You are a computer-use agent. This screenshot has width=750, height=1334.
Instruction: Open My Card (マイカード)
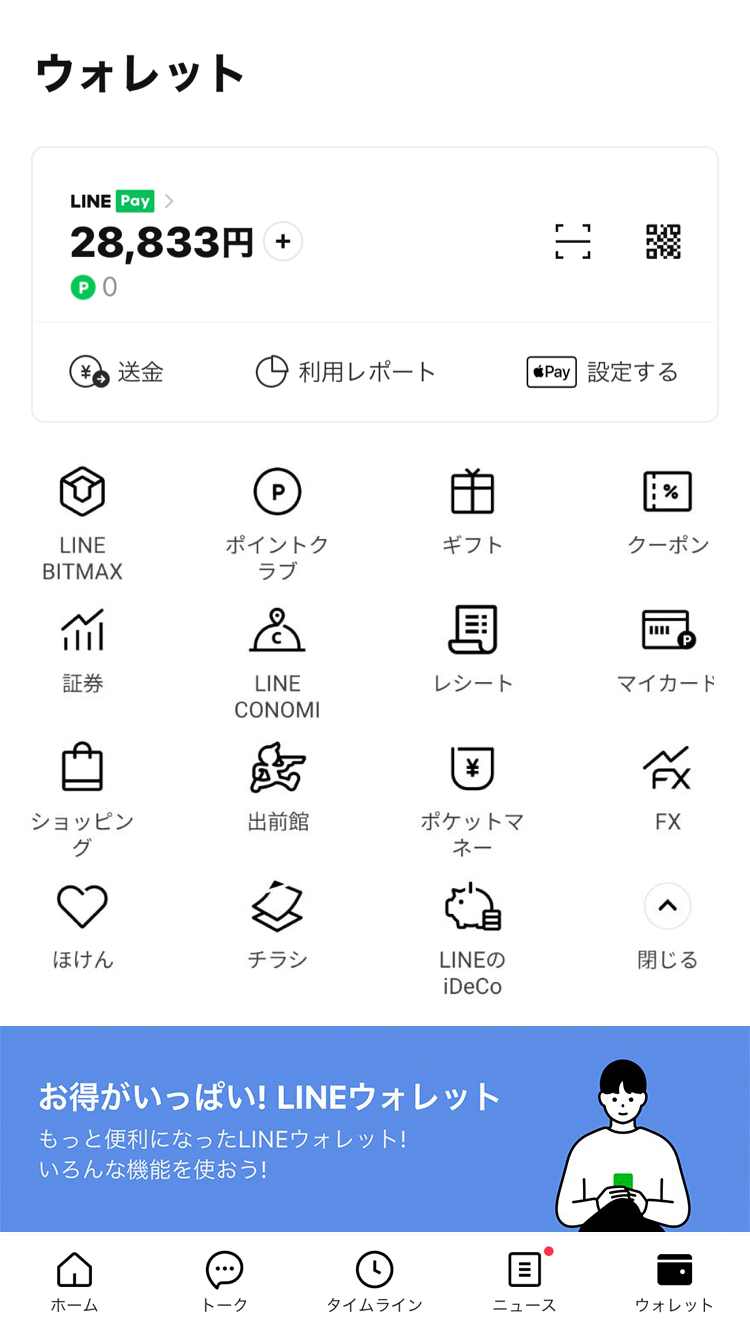point(667,650)
